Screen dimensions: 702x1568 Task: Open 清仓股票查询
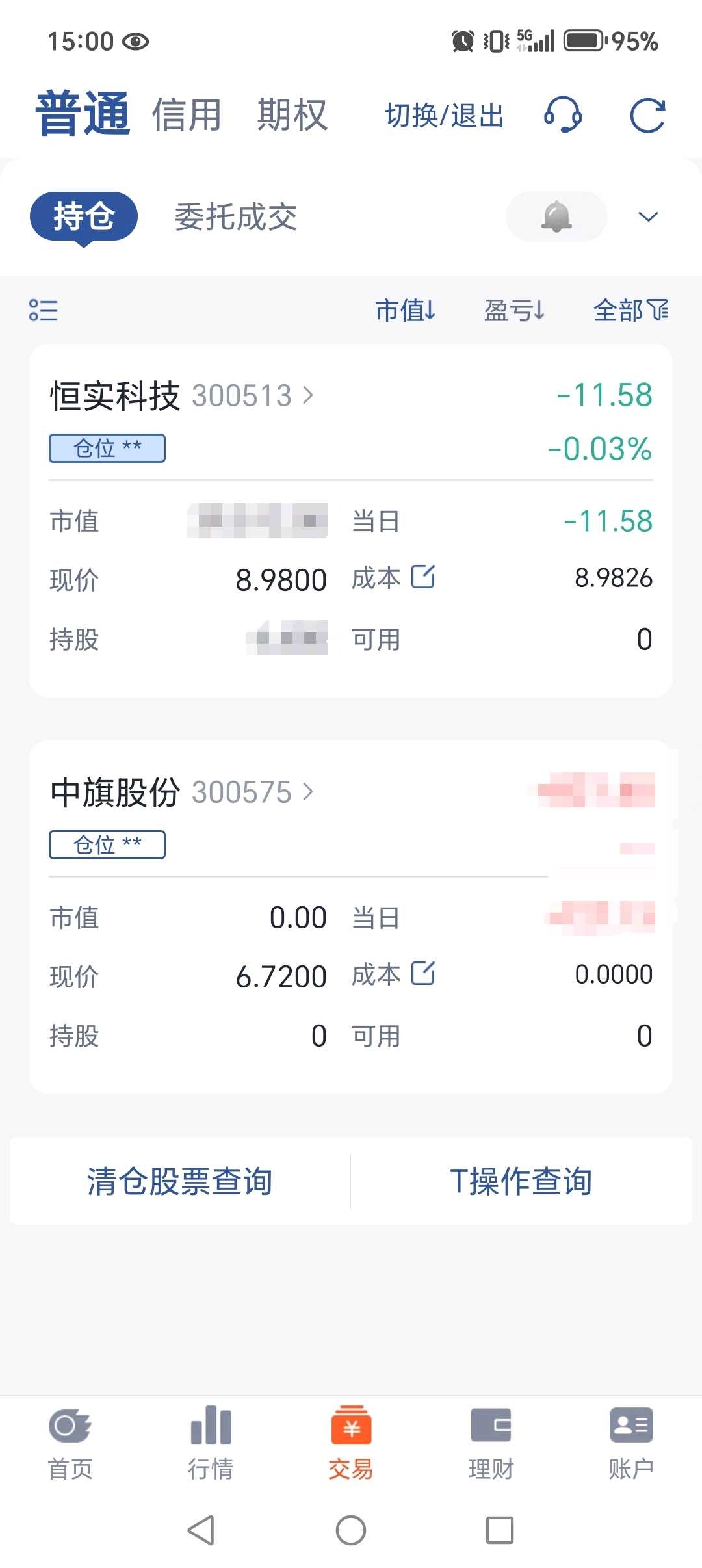pyautogui.click(x=180, y=1181)
